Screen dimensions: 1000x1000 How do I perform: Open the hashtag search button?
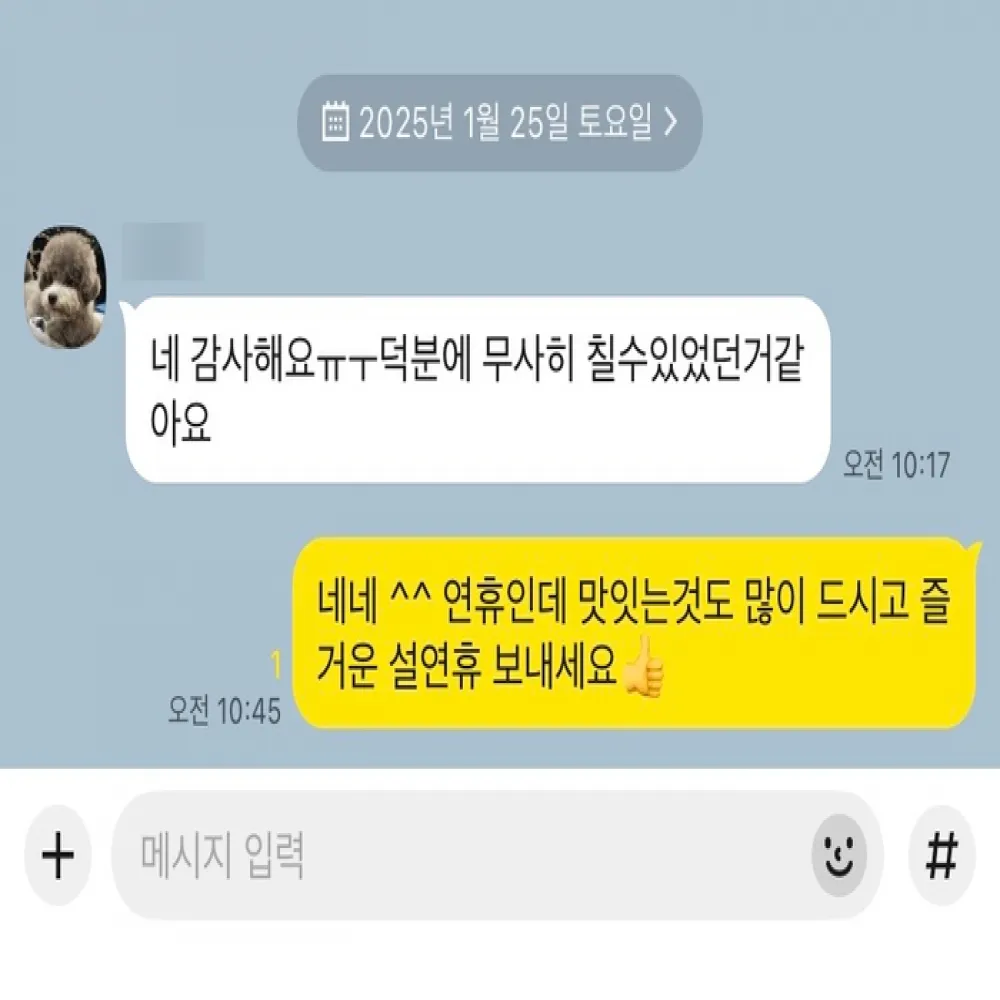[x=941, y=856]
